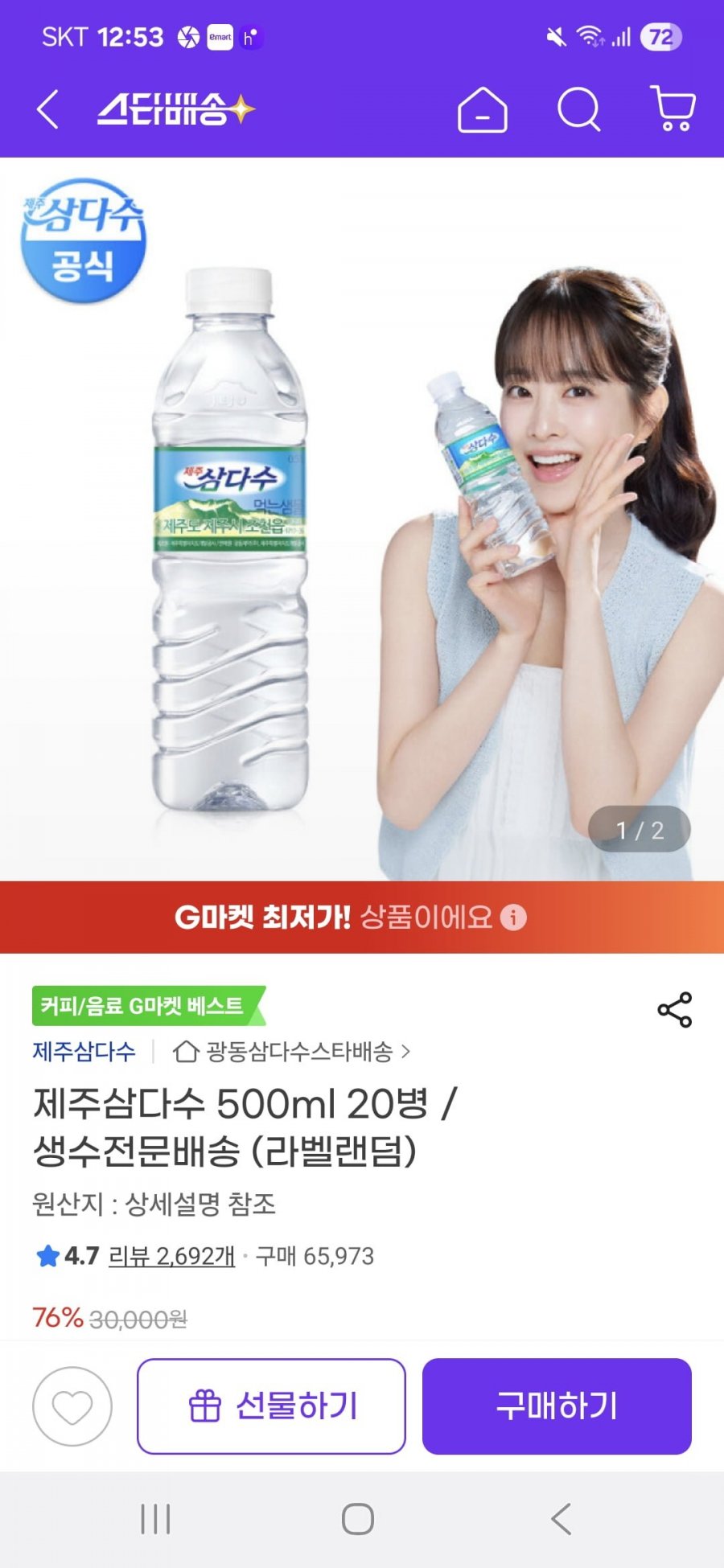Screen dimensions: 724x1568
Task: Go back using the header arrow
Action: (48, 109)
